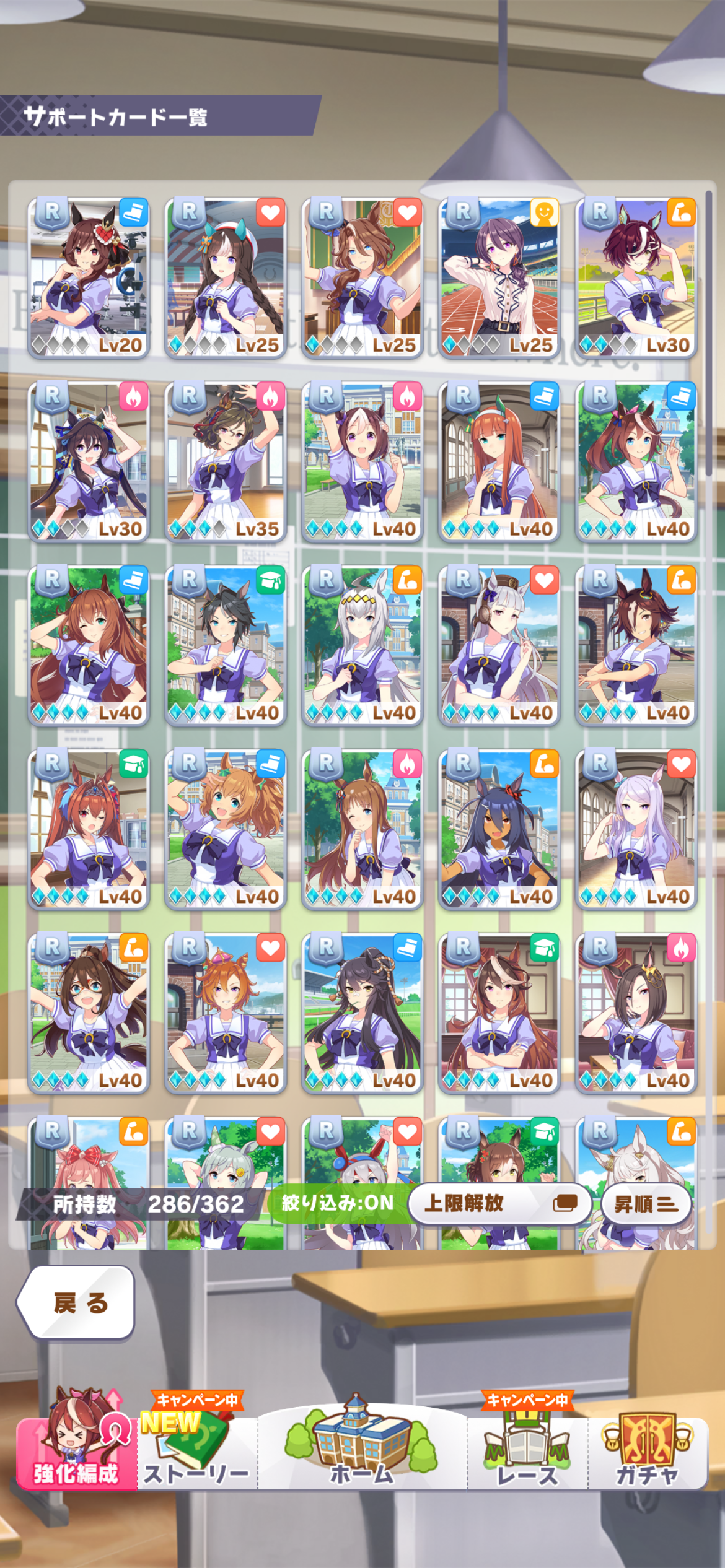View the orange long-haired Lv40 speed card
The image size is (725, 1568).
click(x=499, y=461)
